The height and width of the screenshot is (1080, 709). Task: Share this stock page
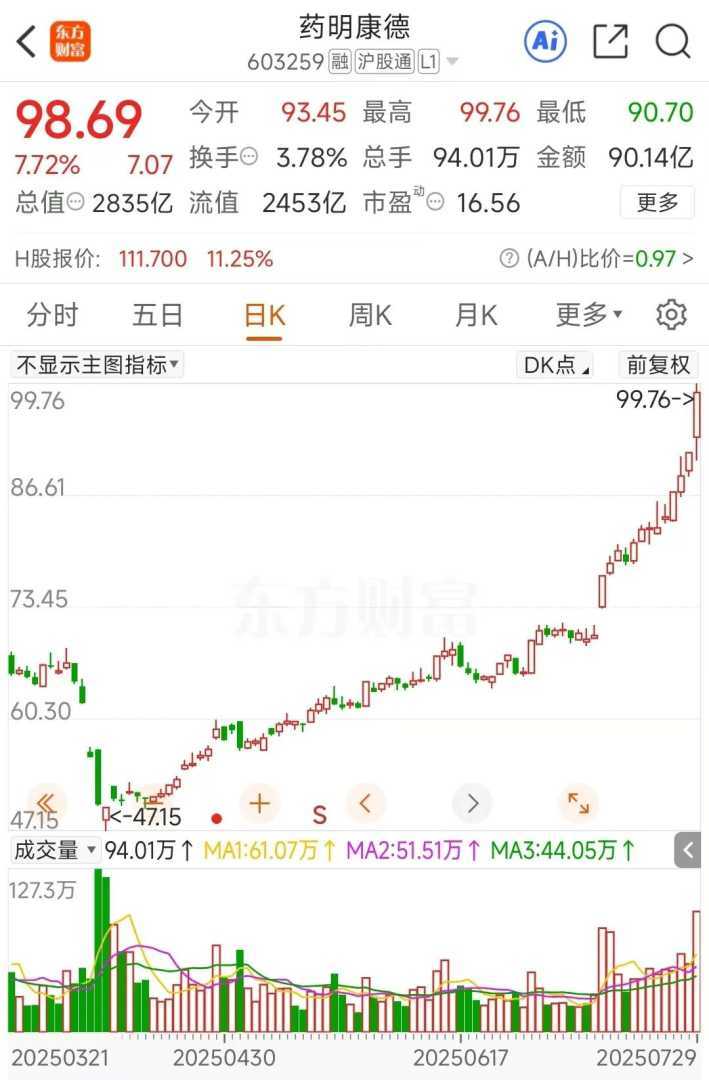pos(610,41)
